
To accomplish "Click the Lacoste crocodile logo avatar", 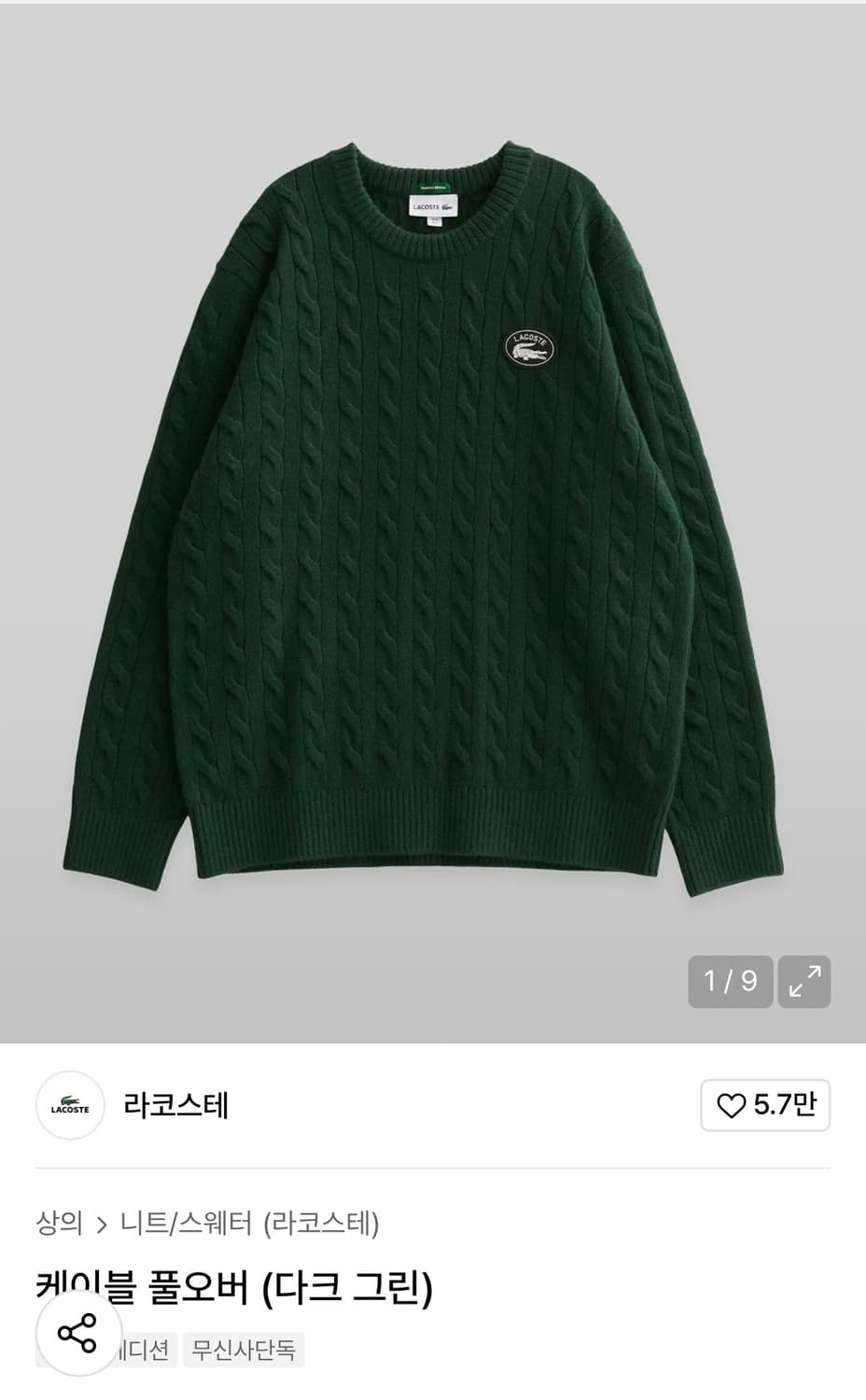I will [x=70, y=1107].
